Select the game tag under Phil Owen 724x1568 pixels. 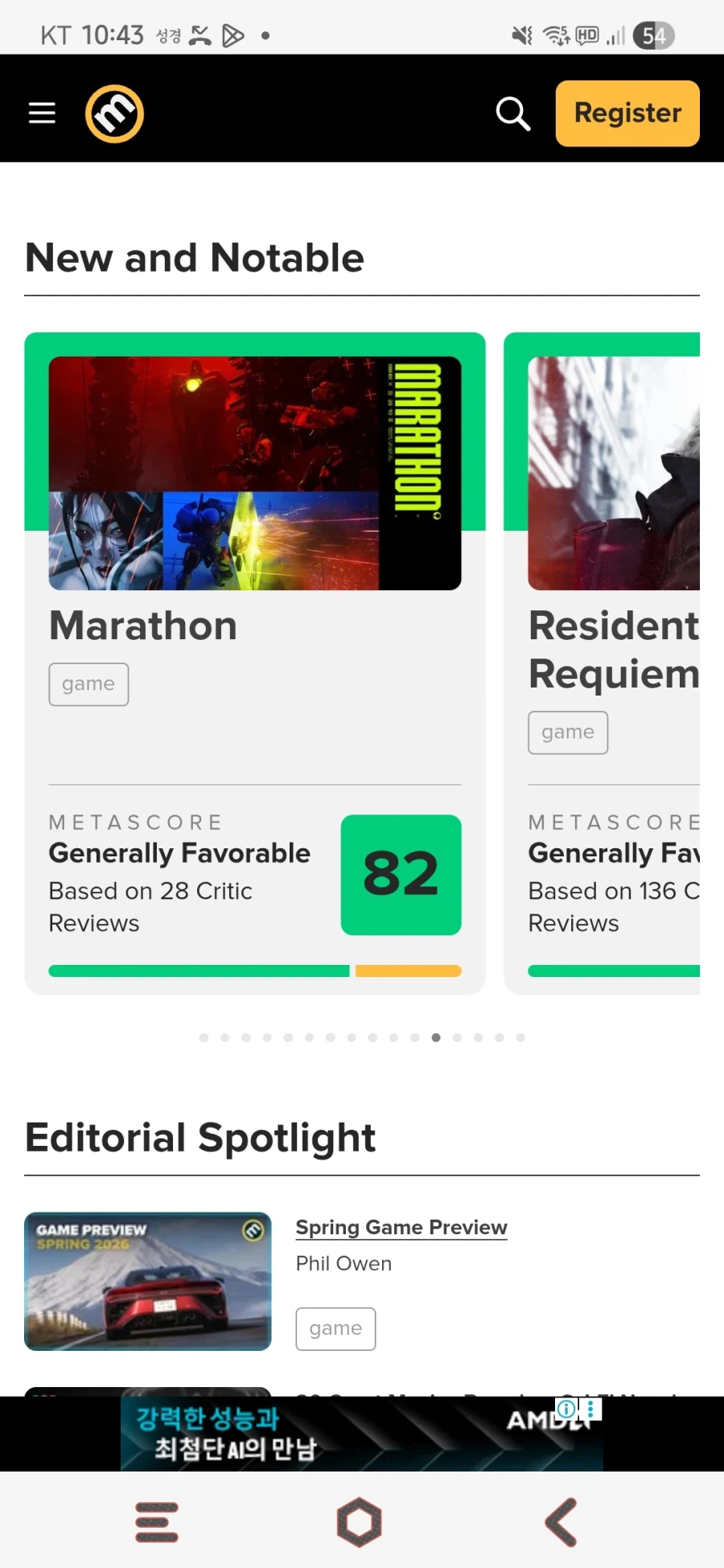point(335,1328)
